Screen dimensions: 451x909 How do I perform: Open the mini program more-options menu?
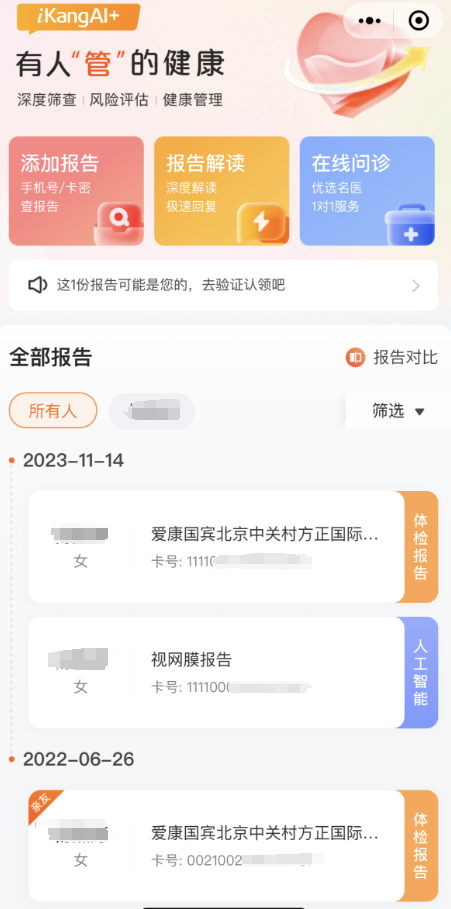[x=369, y=21]
